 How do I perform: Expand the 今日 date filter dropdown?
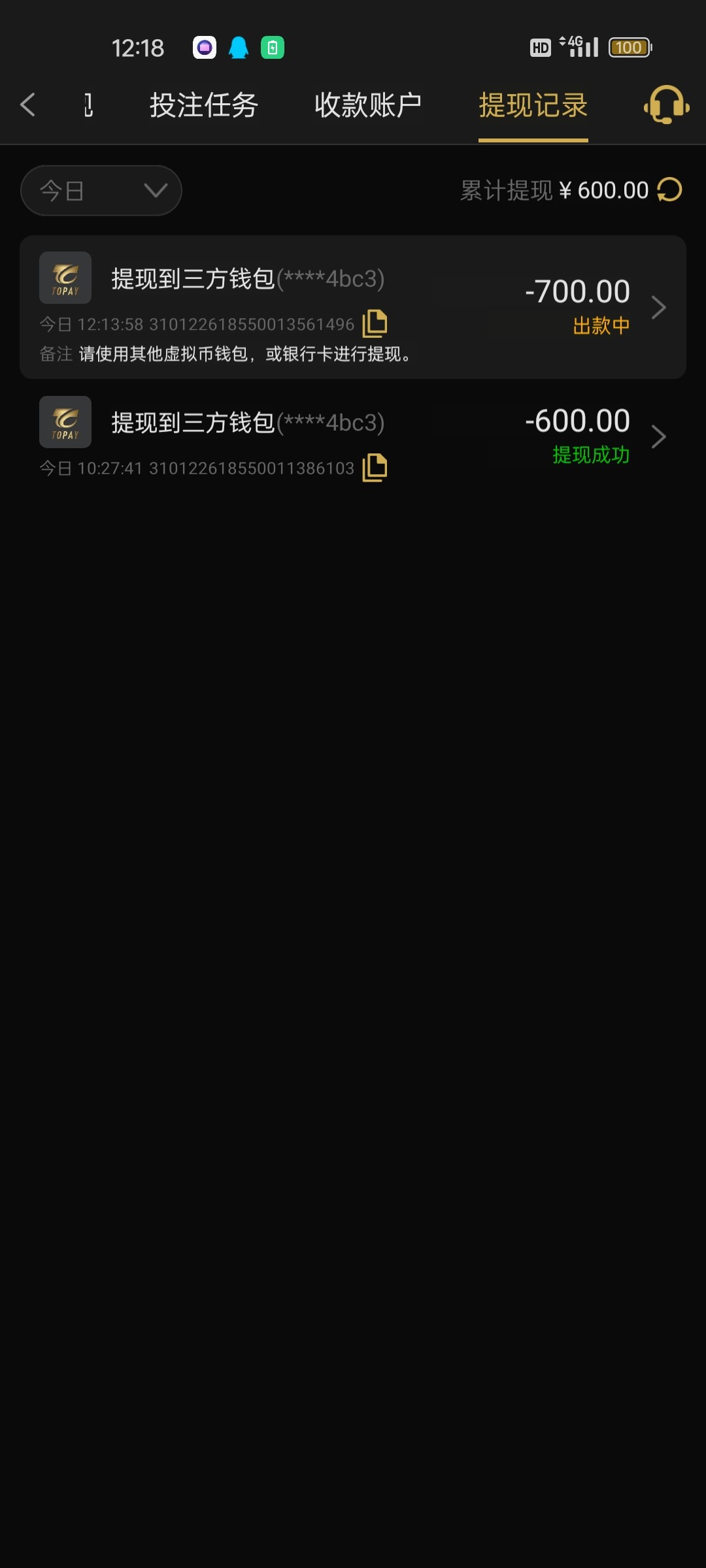101,191
